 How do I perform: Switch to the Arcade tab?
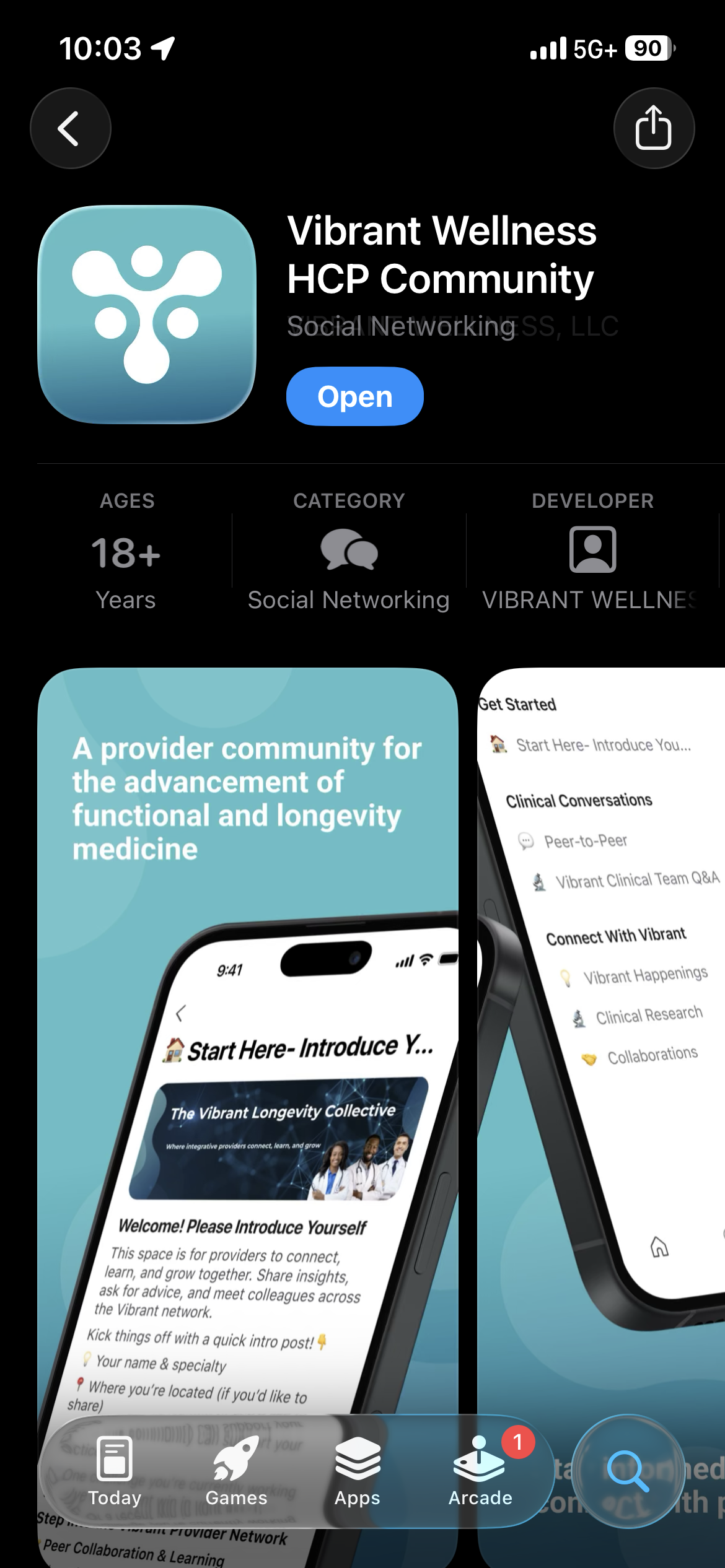pos(480,1470)
